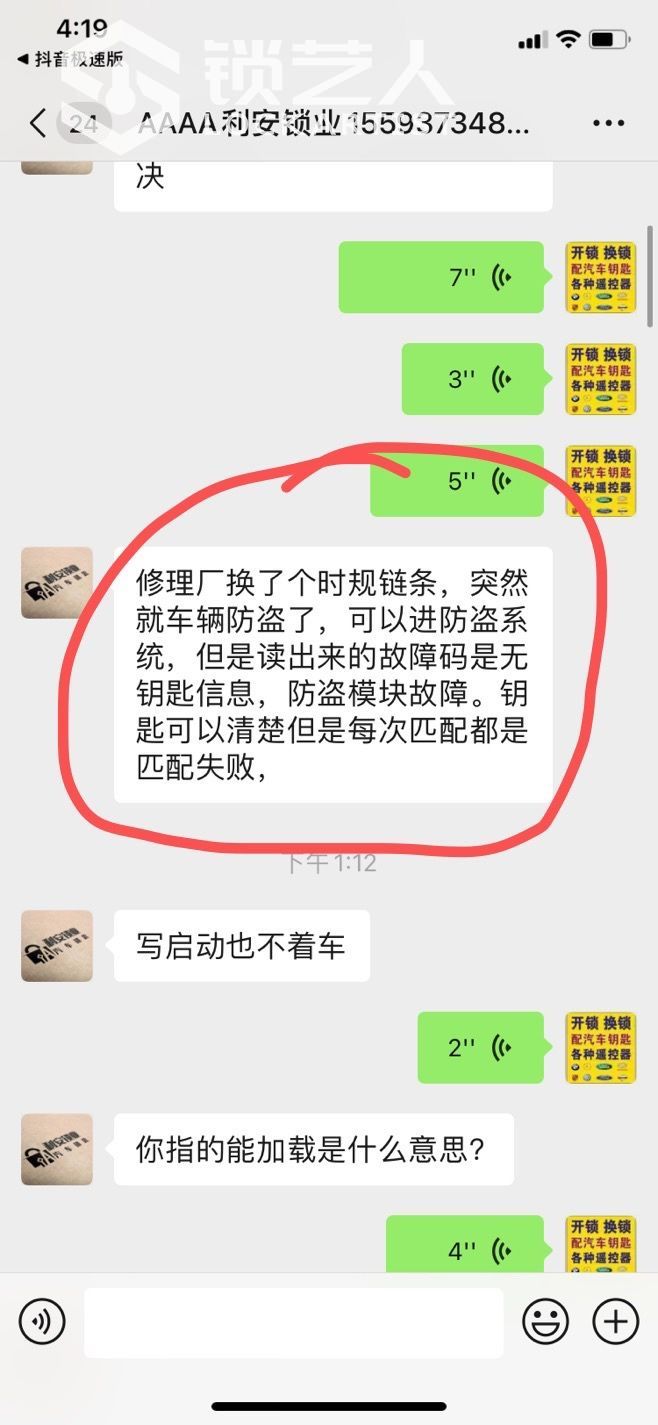658x1425 pixels.
Task: Go back to the chat list
Action: tap(38, 124)
